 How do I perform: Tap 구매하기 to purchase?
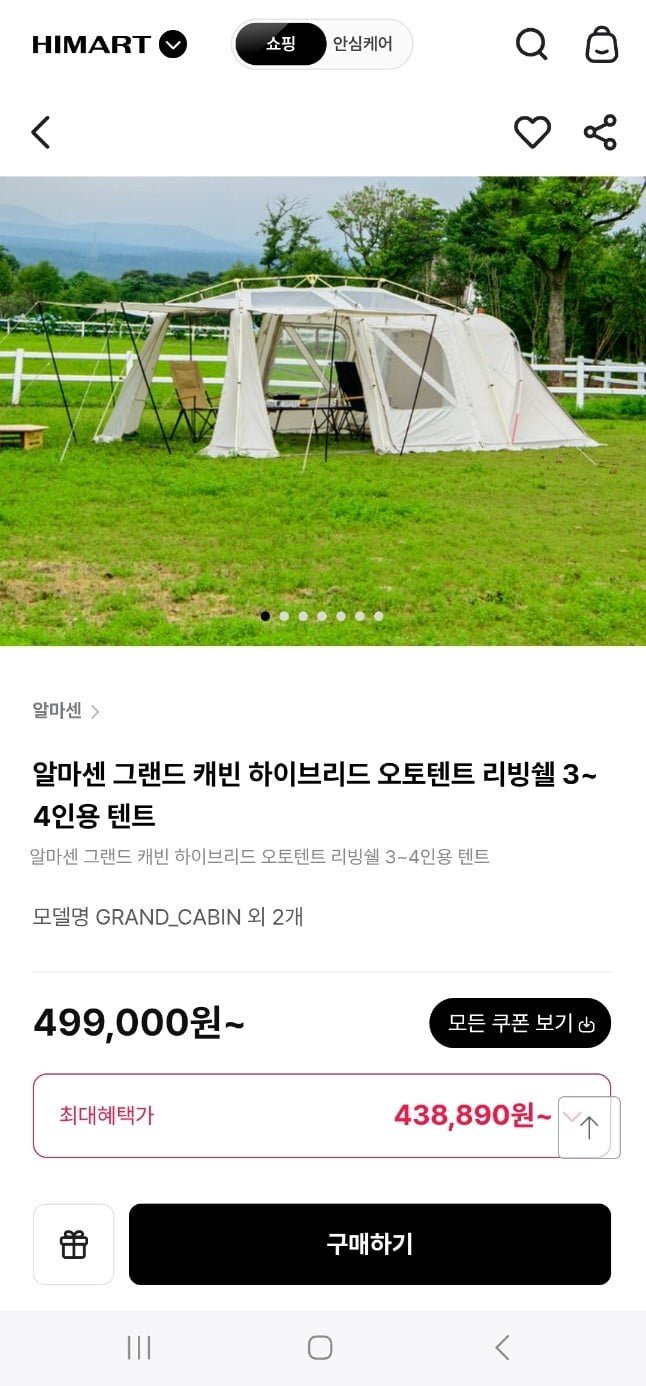[x=370, y=1244]
